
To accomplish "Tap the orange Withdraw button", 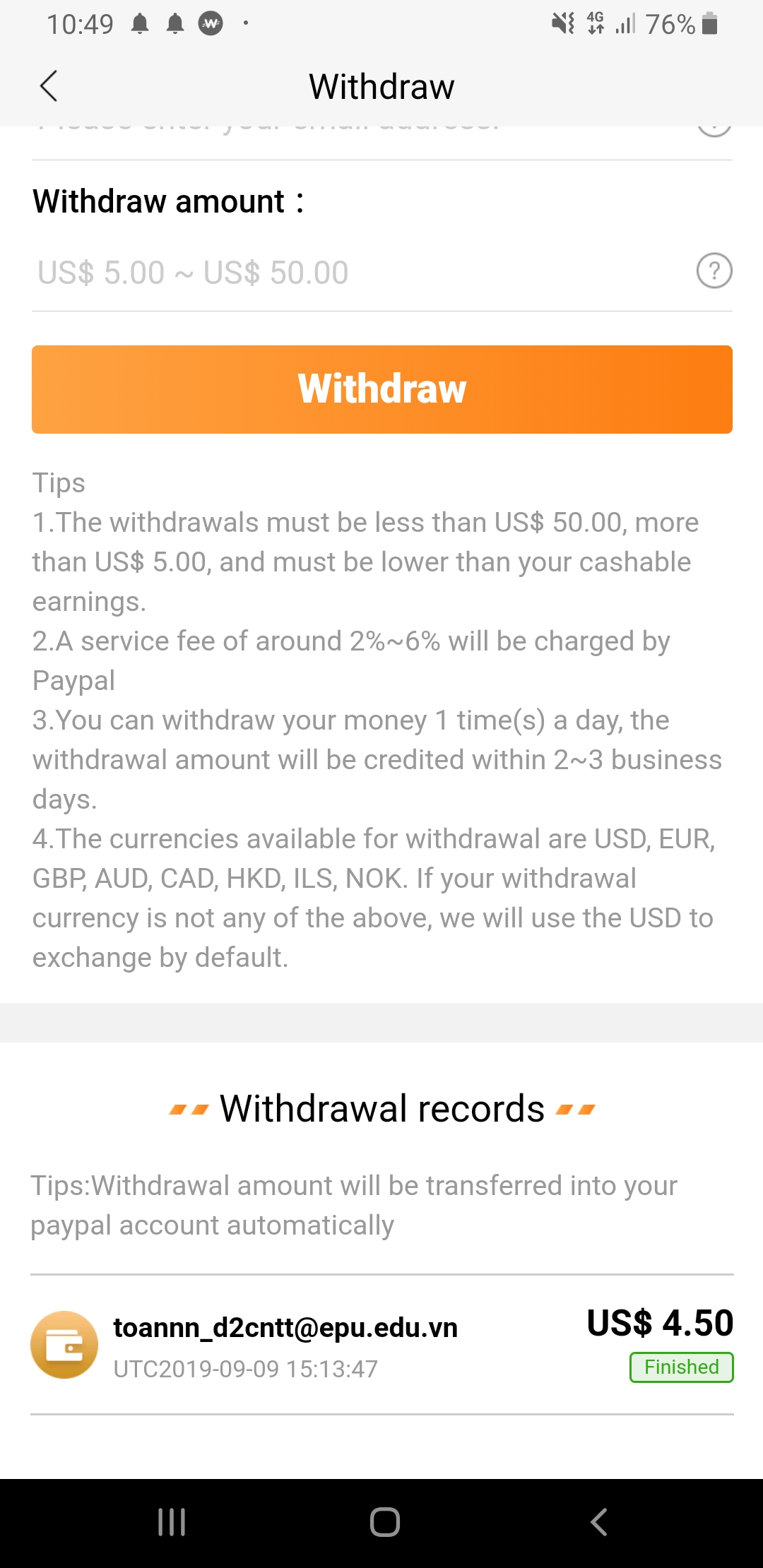I will tap(381, 389).
